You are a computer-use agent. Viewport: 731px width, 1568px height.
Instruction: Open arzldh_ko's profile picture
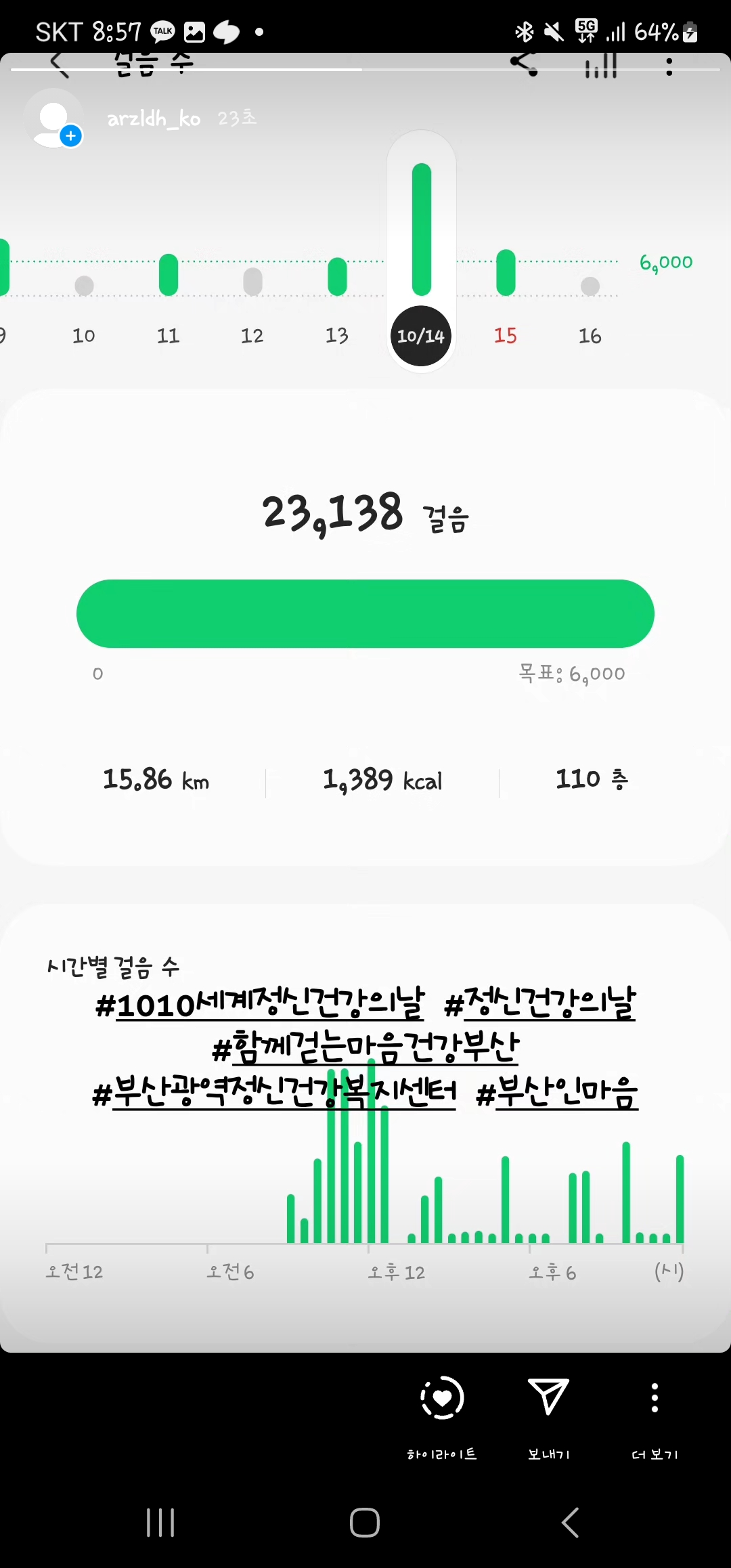tap(53, 119)
